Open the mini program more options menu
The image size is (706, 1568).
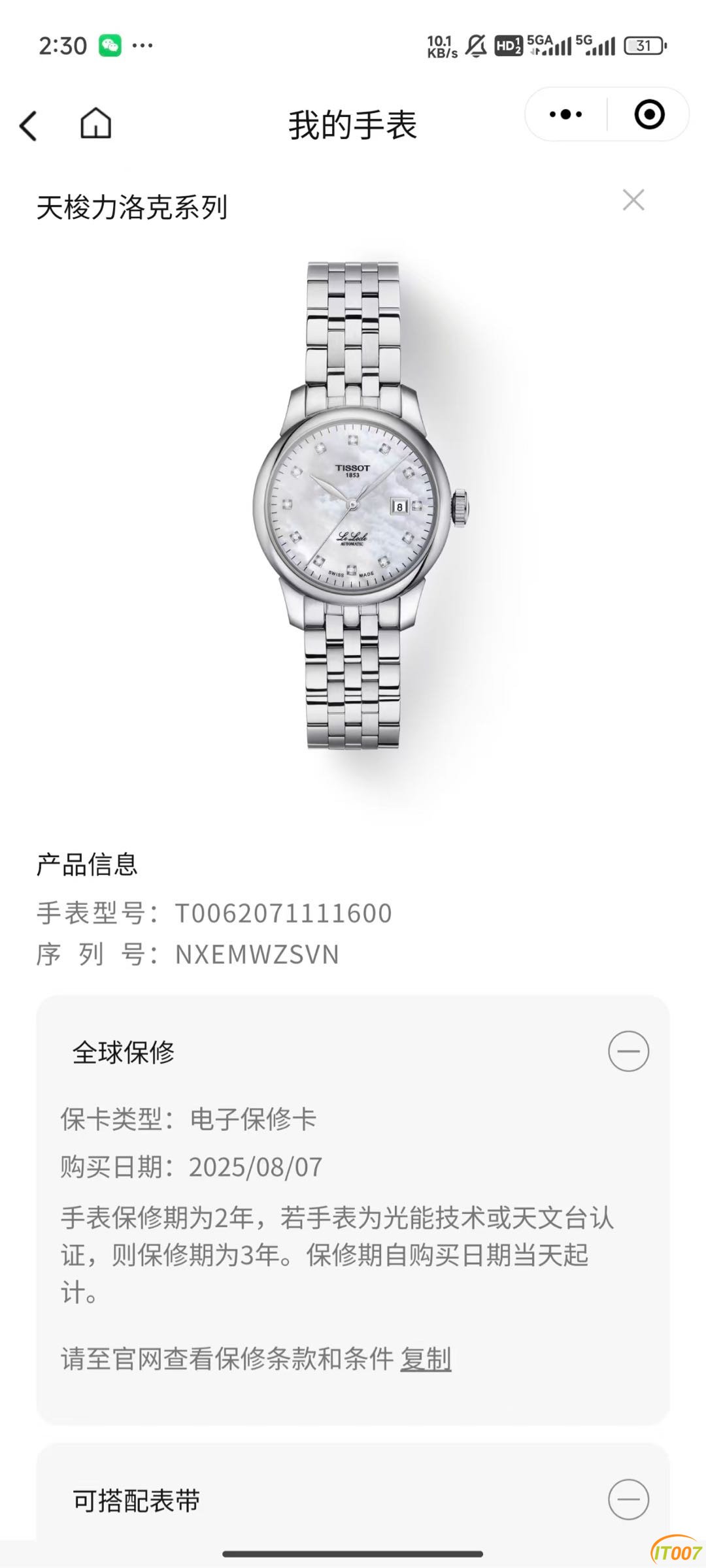pyautogui.click(x=566, y=114)
